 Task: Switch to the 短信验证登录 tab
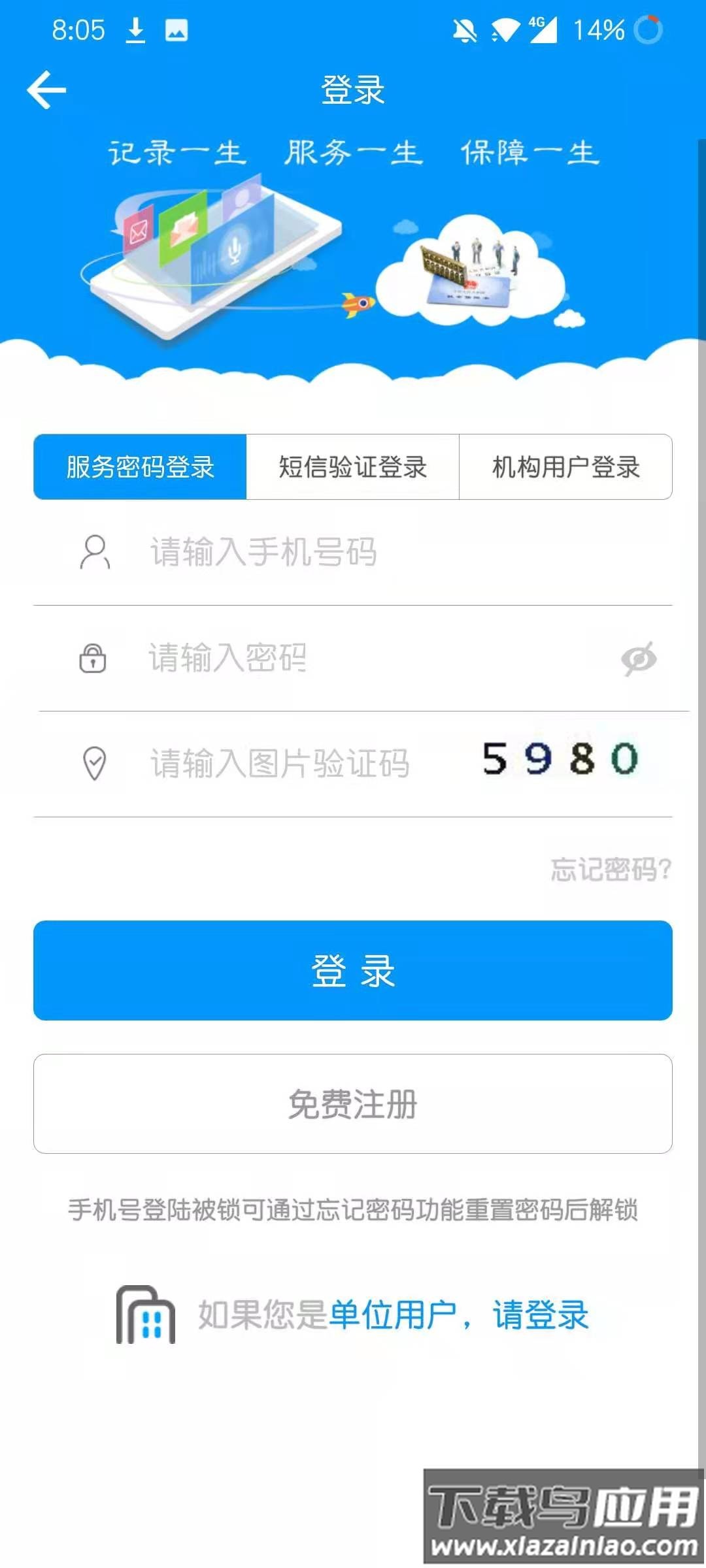353,467
